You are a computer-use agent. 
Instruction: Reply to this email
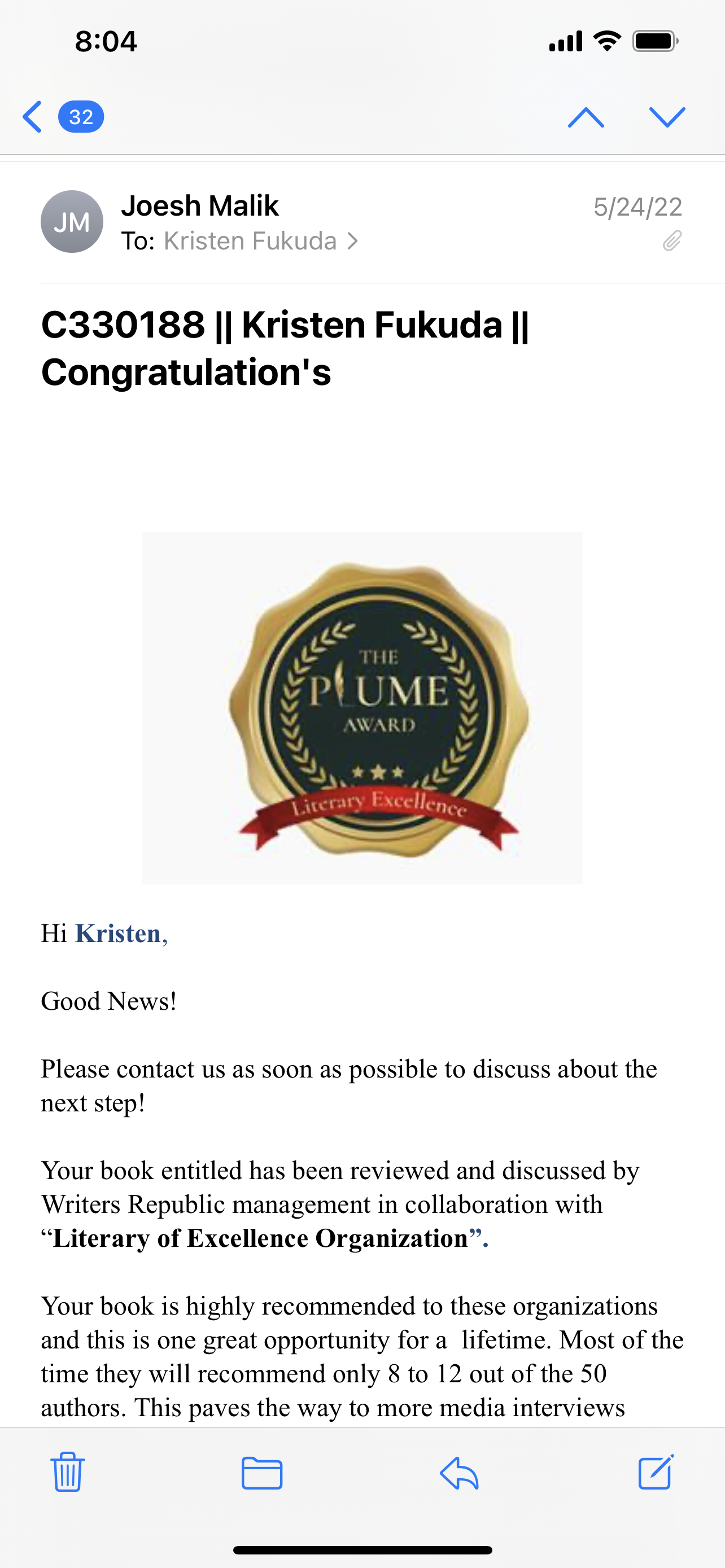tap(459, 1473)
